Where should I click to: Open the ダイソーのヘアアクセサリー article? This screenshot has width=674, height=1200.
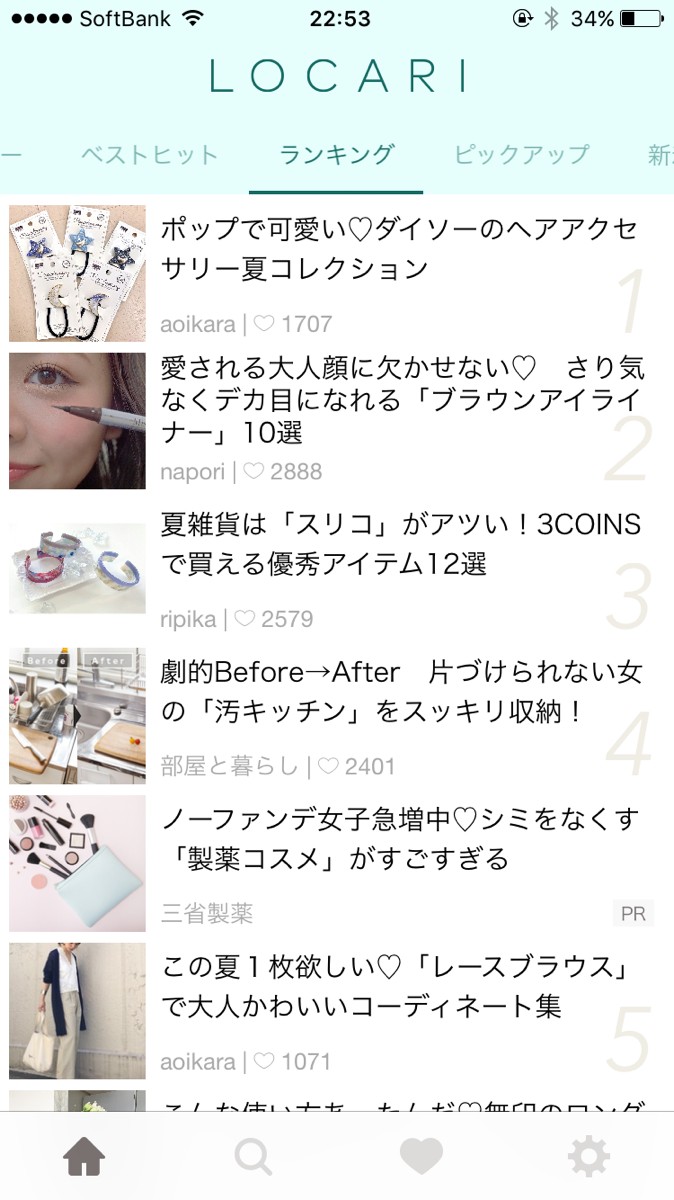(398, 249)
